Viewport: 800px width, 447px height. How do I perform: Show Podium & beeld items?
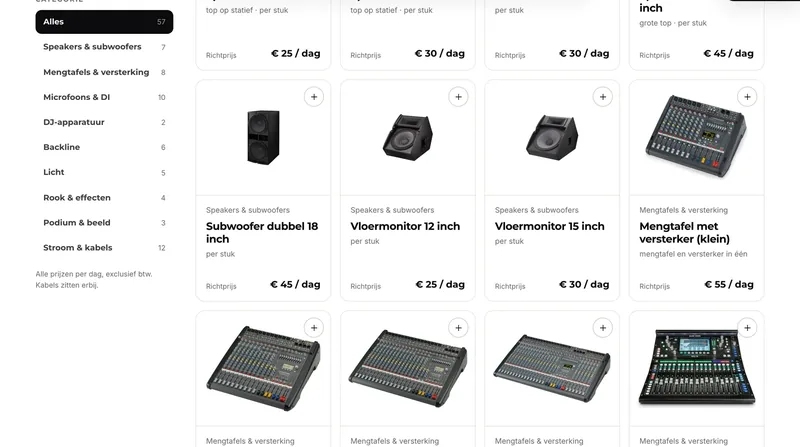[x=104, y=222]
